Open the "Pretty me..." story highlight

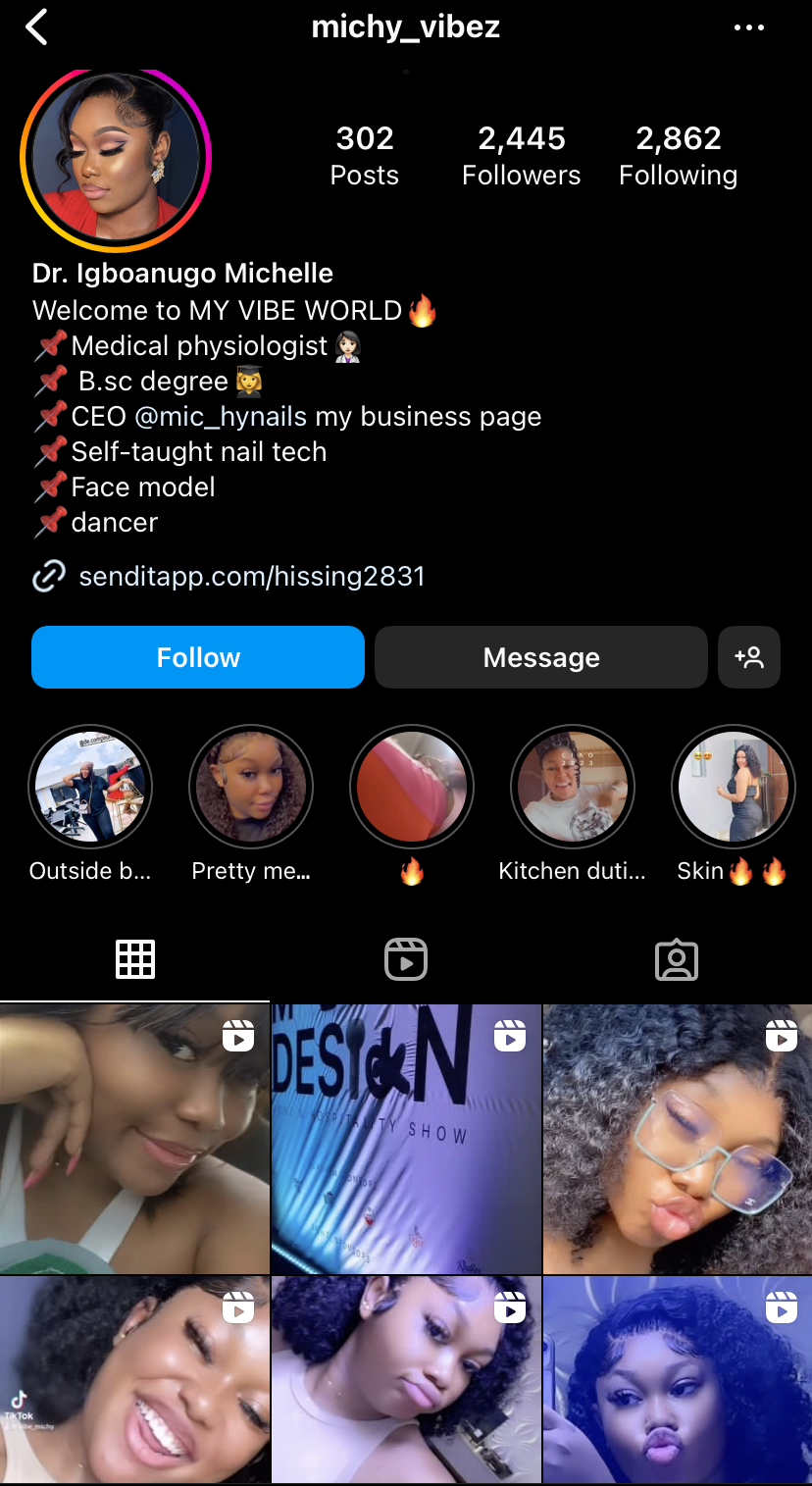coord(251,787)
